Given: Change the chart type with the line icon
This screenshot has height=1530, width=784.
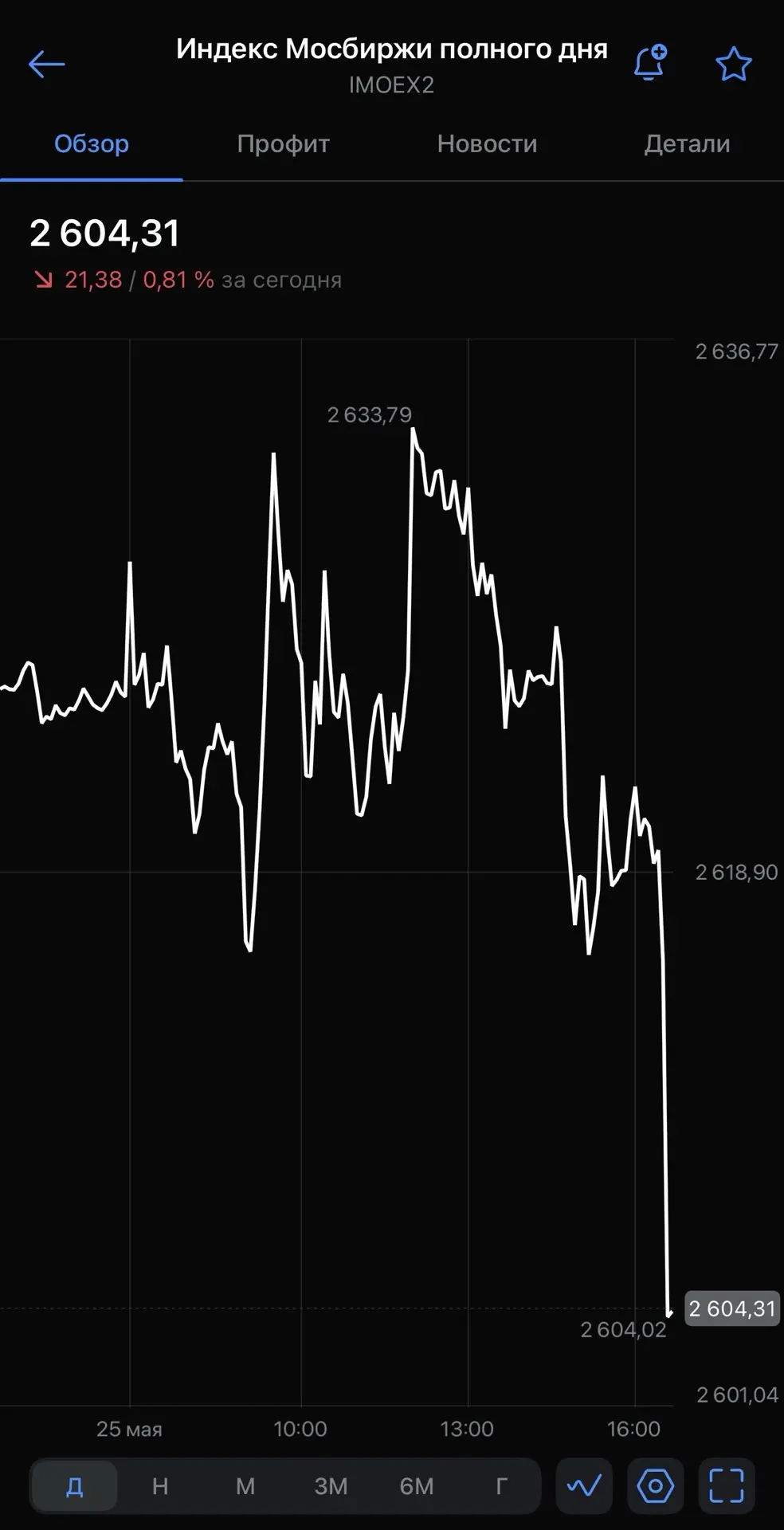Looking at the screenshot, I should [584, 1485].
